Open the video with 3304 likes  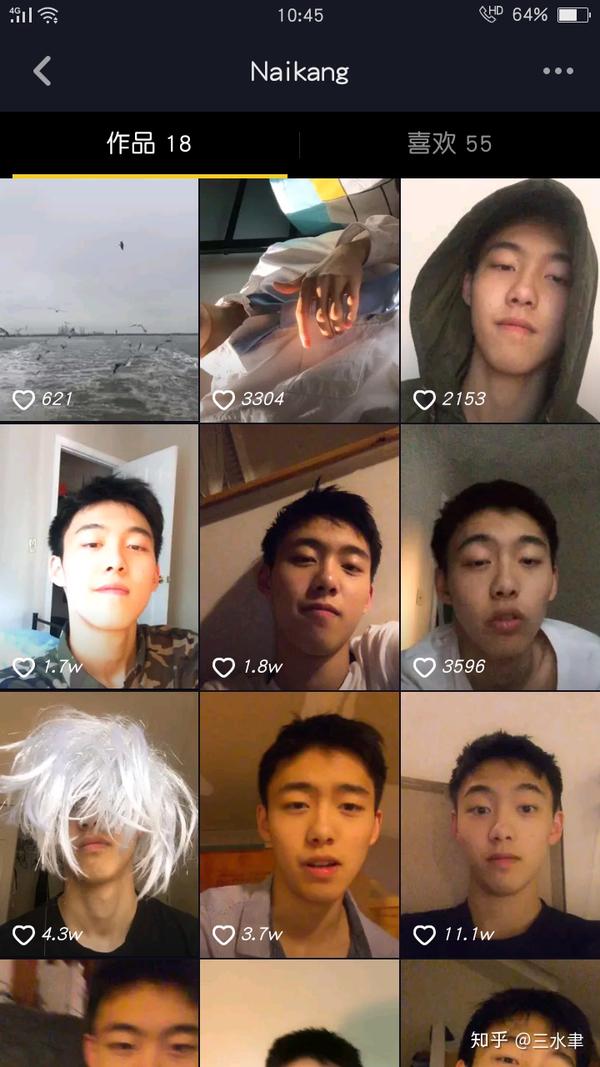click(x=299, y=300)
